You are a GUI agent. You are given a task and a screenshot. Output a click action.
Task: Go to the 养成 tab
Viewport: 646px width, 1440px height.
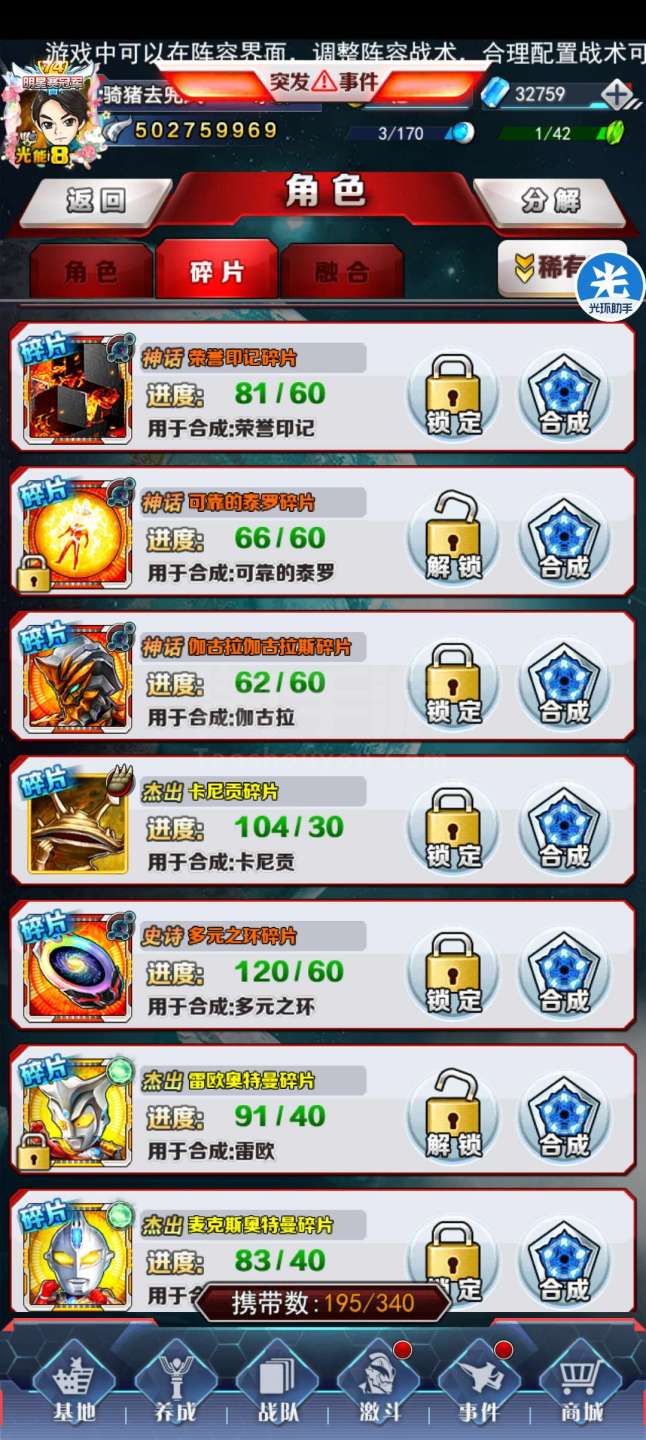point(175,1384)
